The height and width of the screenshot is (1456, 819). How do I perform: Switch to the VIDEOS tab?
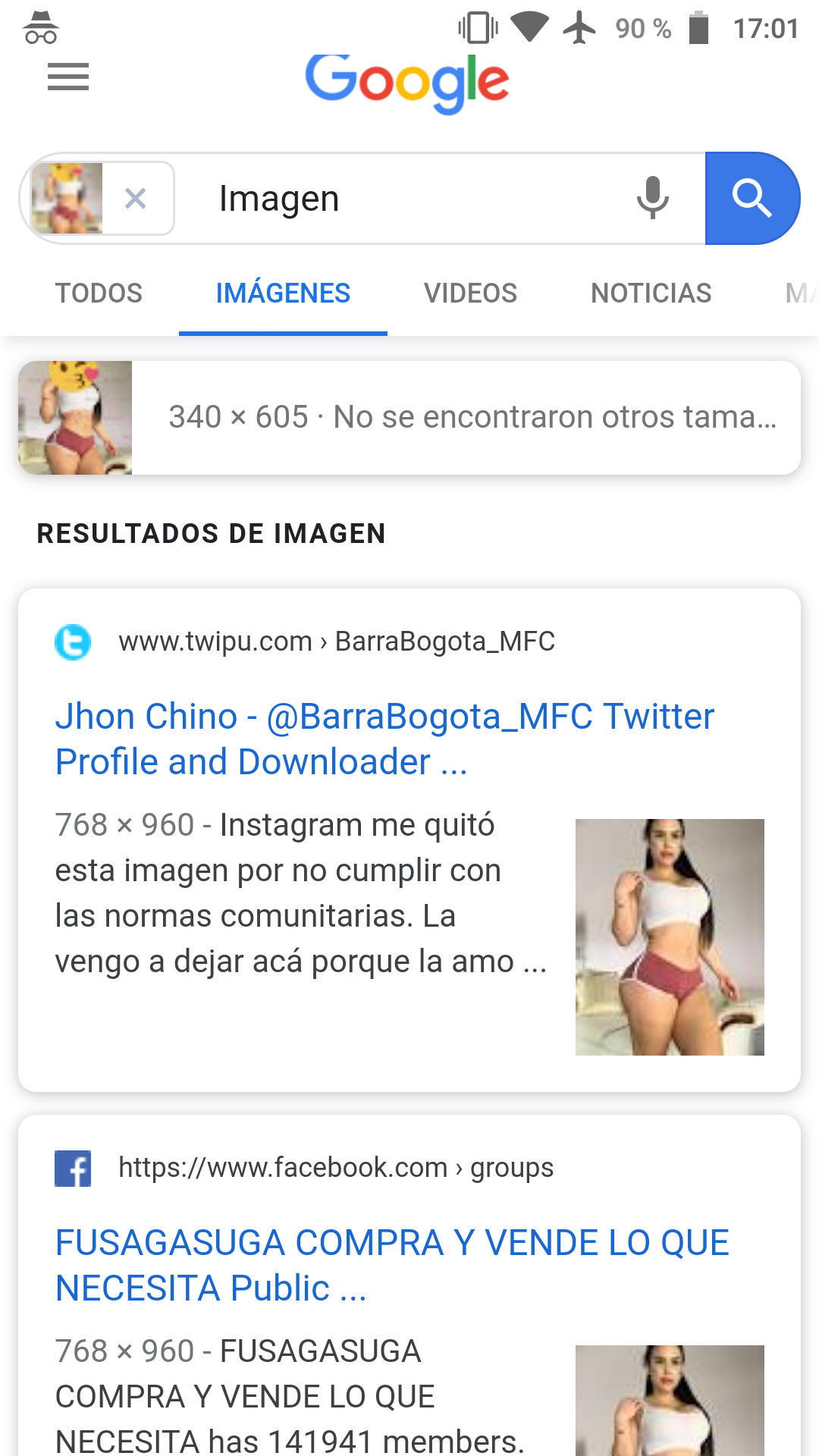coord(470,293)
